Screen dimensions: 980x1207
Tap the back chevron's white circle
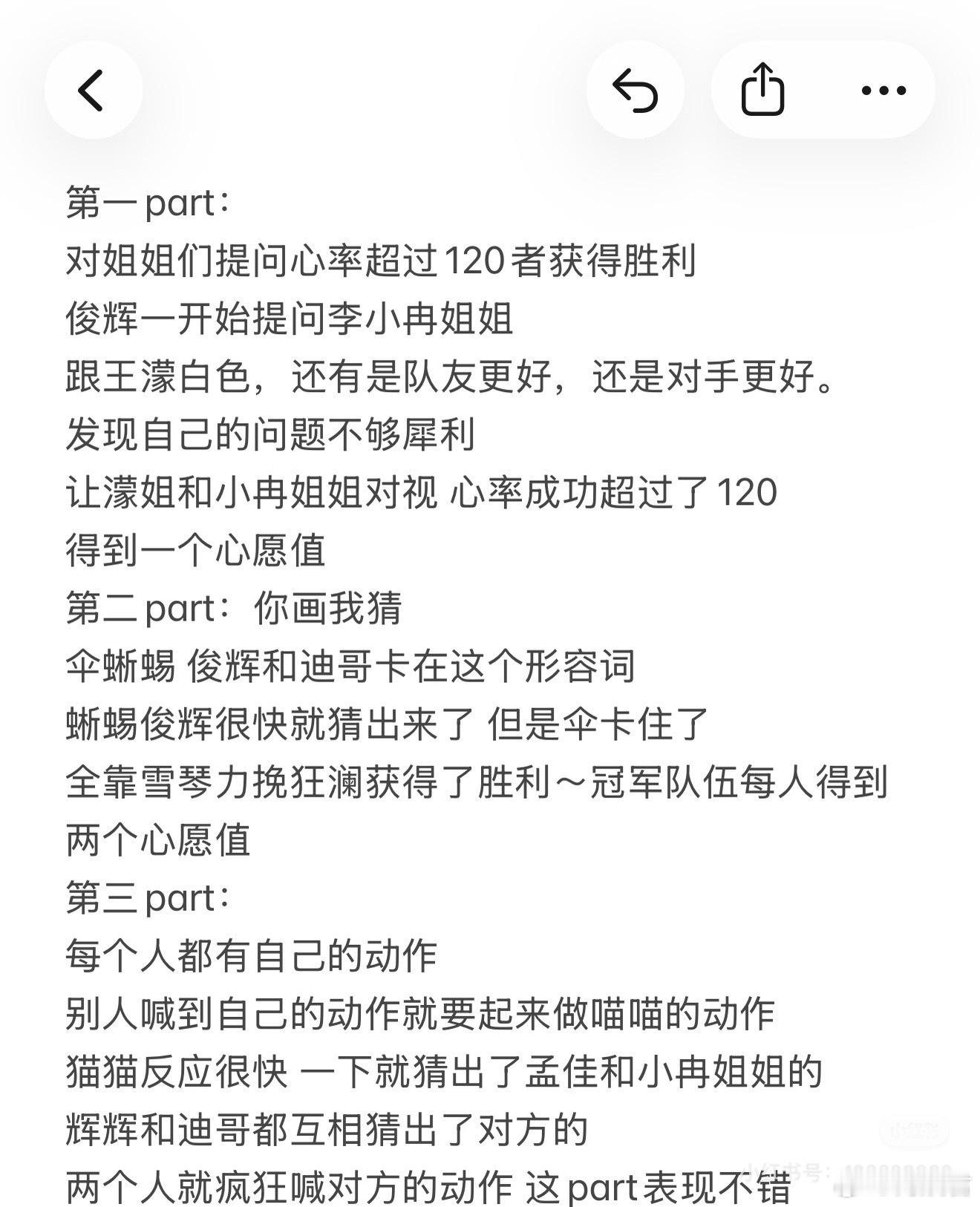point(95,90)
